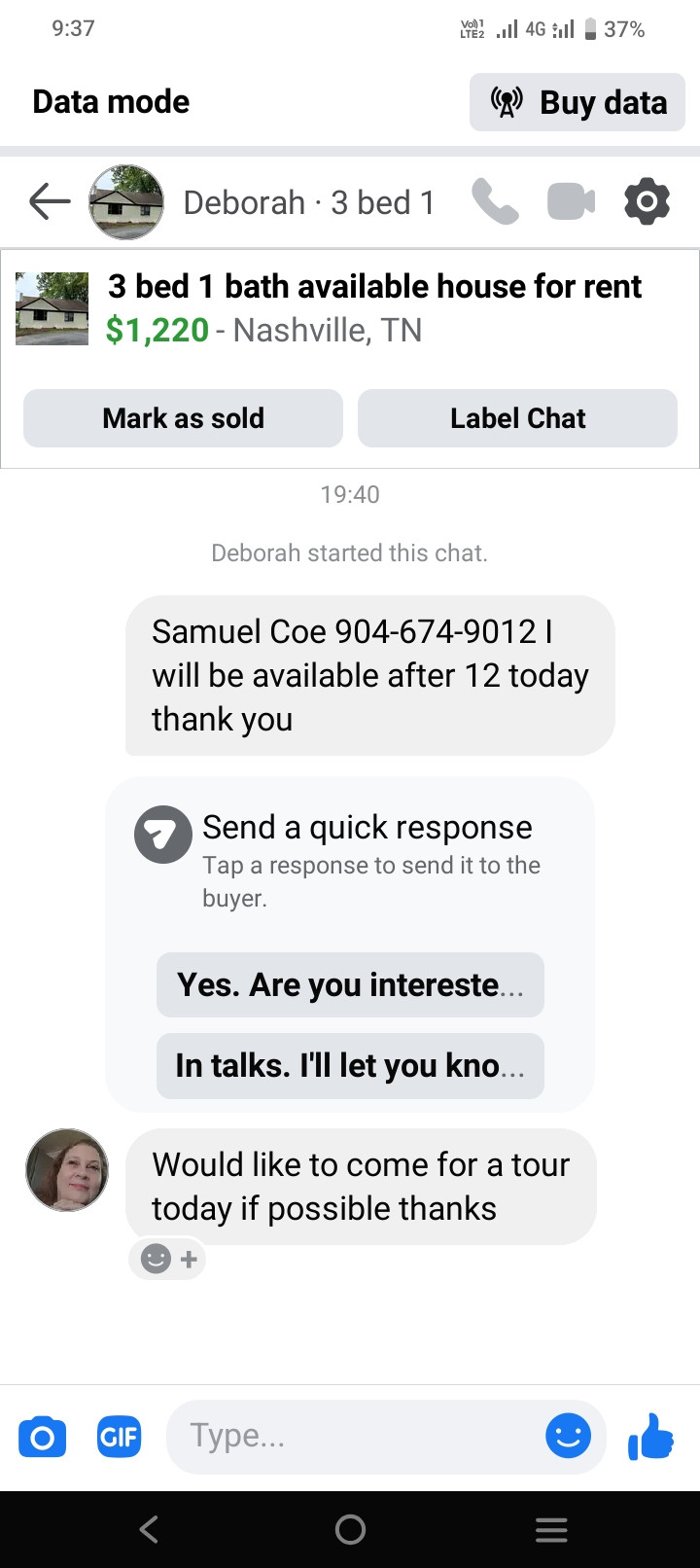Send a thumbs up like
Viewport: 700px width, 1568px height.
click(x=651, y=1436)
